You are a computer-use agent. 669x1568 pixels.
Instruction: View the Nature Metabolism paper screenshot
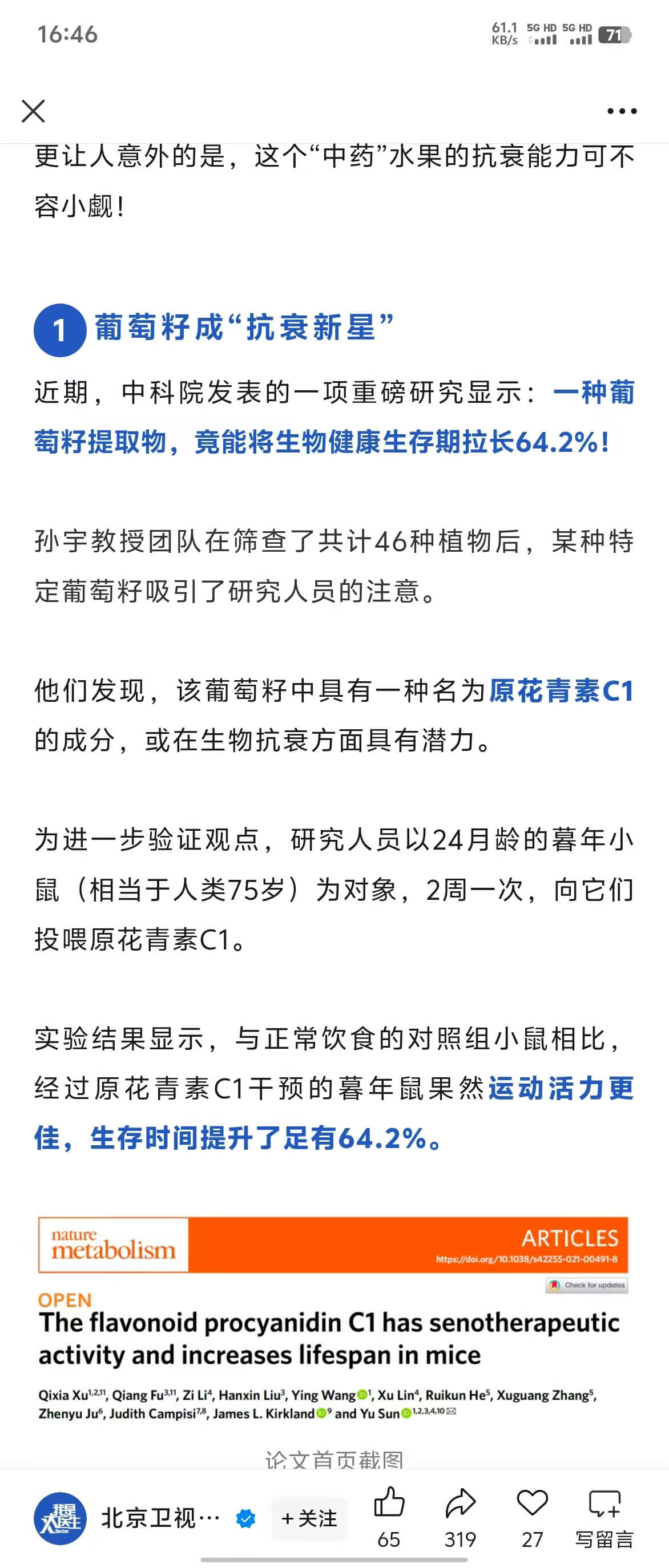333,1320
